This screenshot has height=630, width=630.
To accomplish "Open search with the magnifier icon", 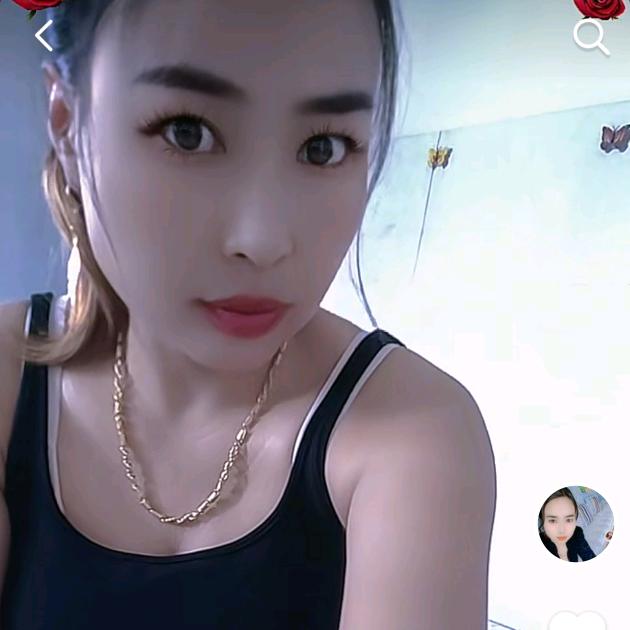I will (590, 37).
